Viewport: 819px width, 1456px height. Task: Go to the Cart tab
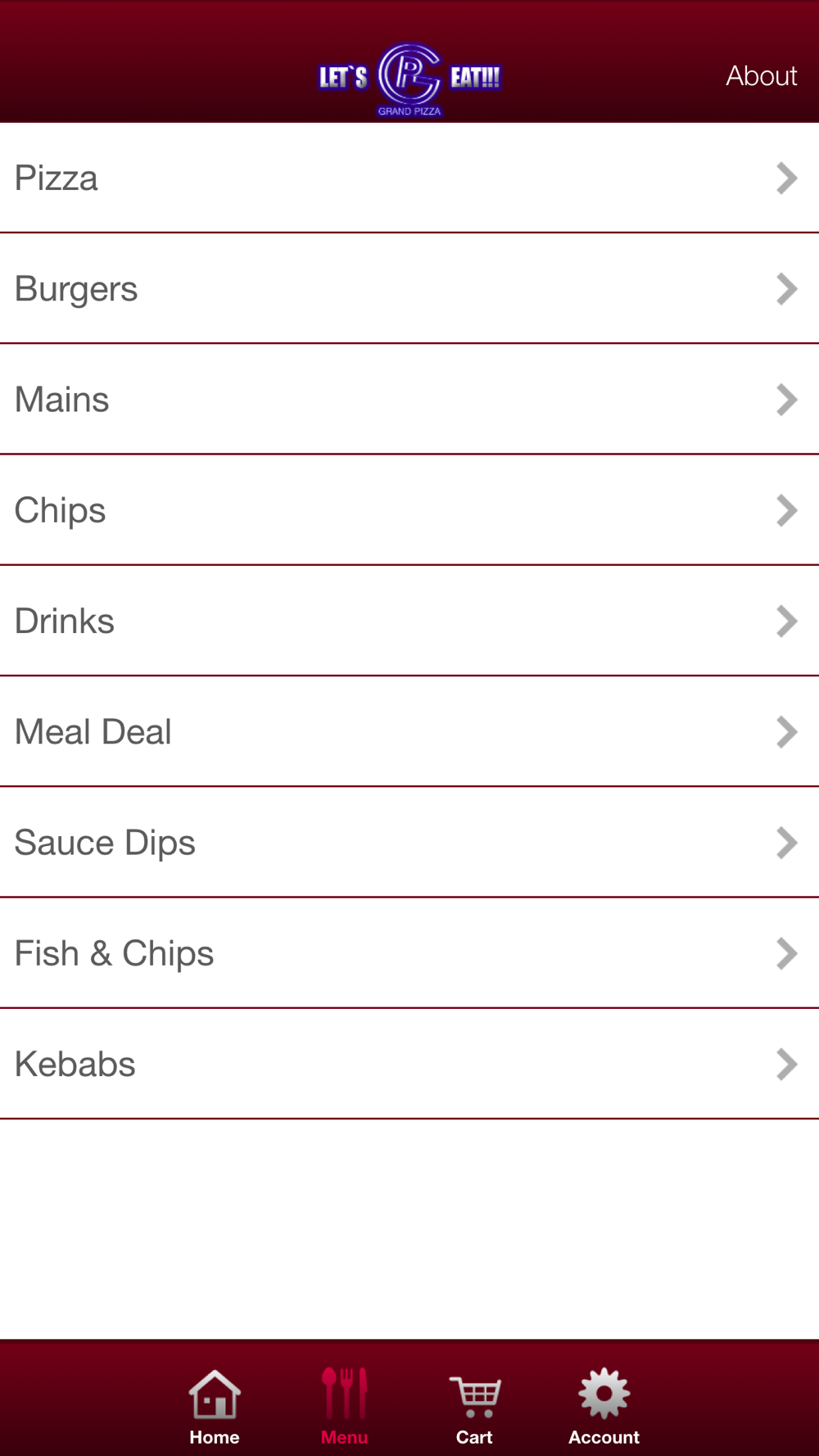pyautogui.click(x=474, y=1407)
